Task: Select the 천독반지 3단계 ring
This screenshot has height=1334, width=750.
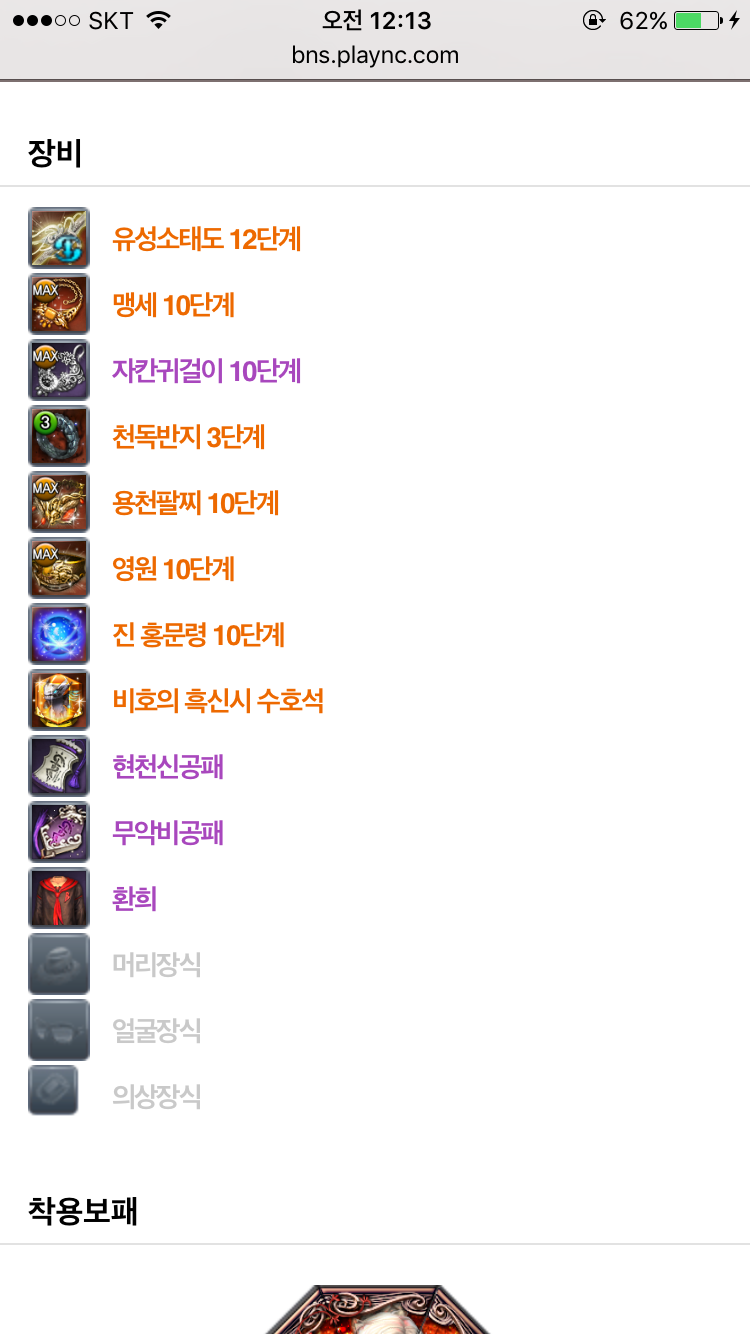Action: 189,437
